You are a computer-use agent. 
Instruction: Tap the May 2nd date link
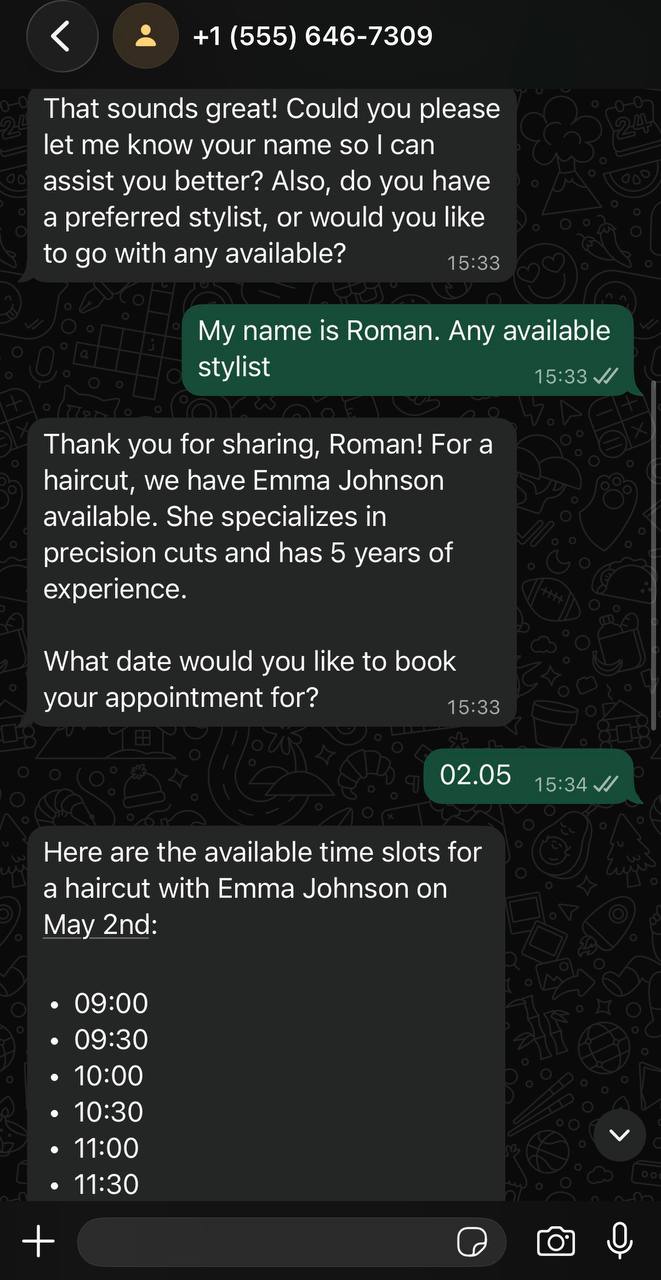tap(96, 925)
